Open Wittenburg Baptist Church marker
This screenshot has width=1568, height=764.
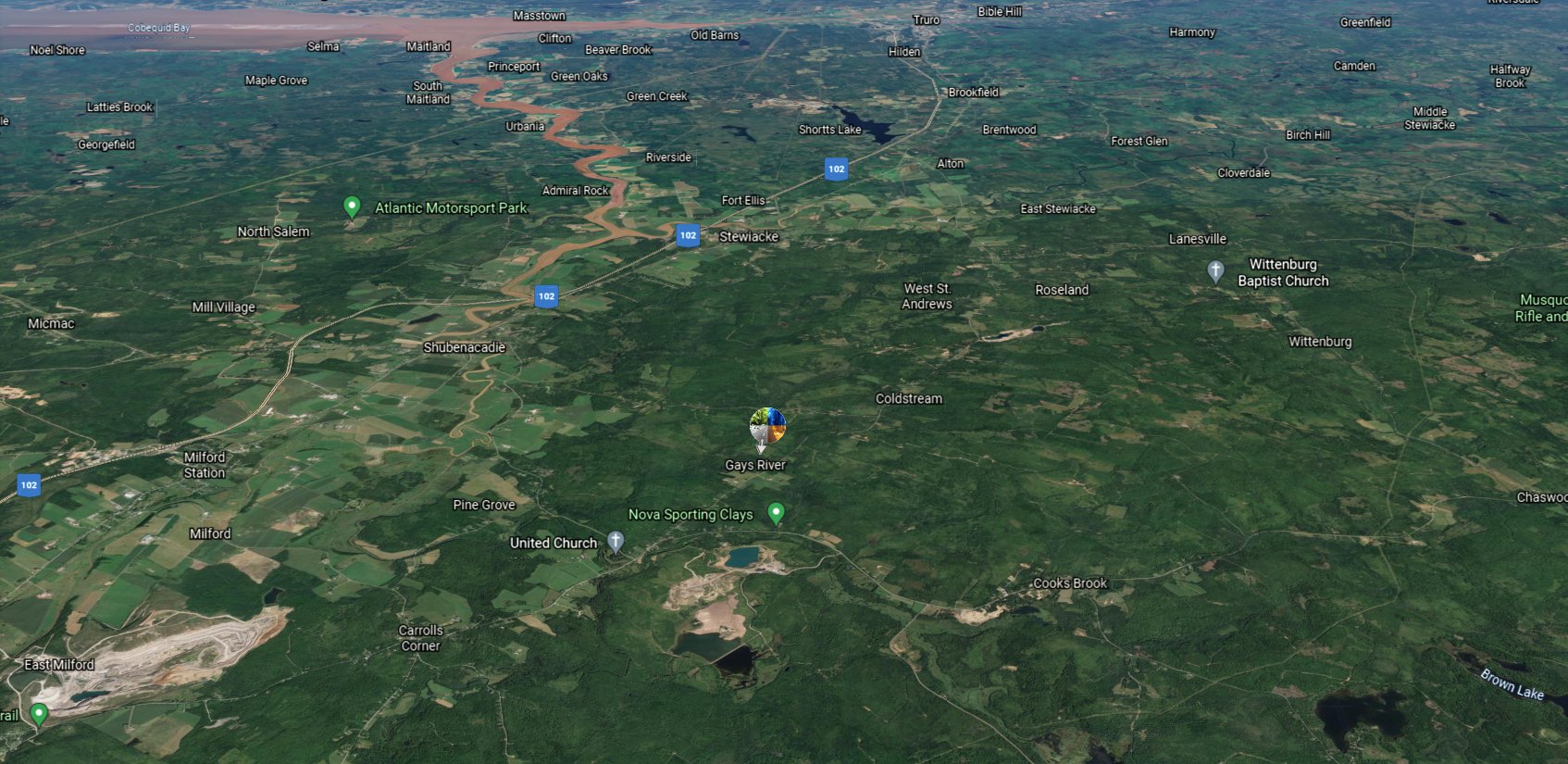(x=1216, y=270)
